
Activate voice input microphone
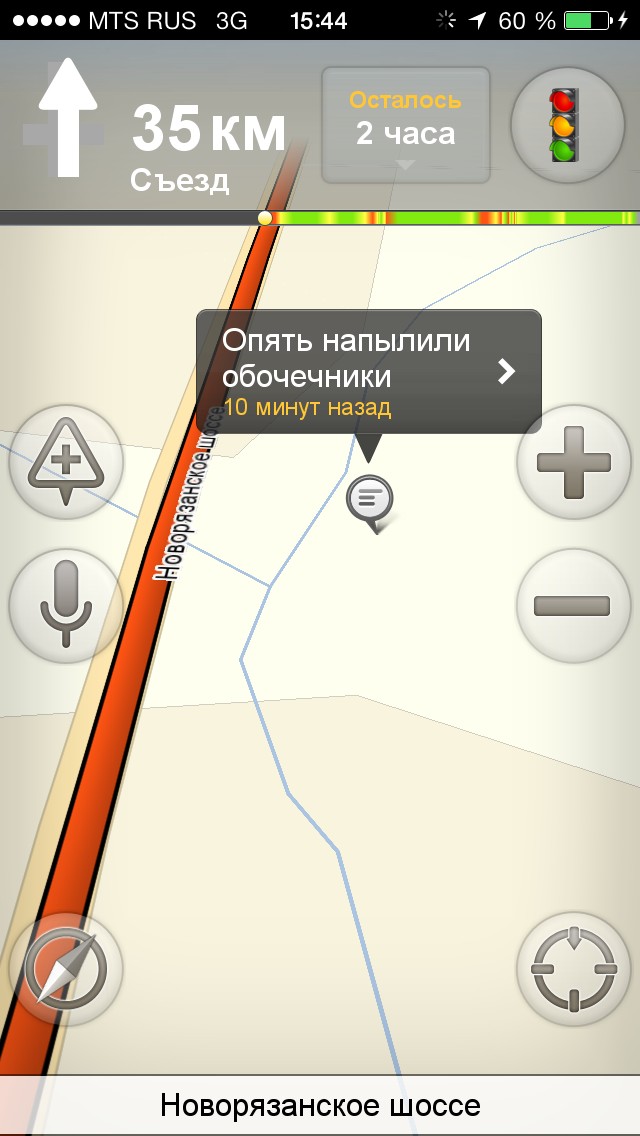click(66, 604)
